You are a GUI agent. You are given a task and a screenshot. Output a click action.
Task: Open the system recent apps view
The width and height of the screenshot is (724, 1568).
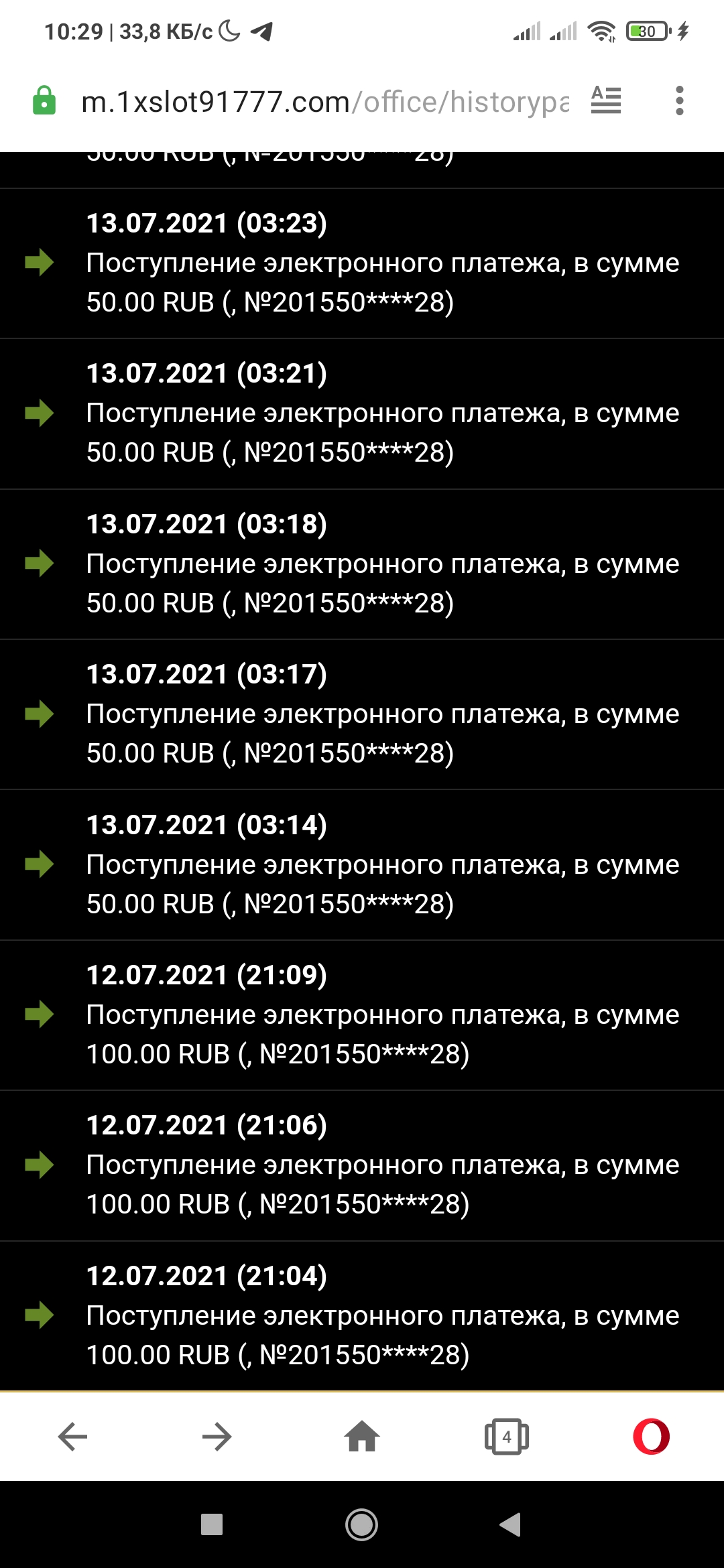pos(212,1525)
